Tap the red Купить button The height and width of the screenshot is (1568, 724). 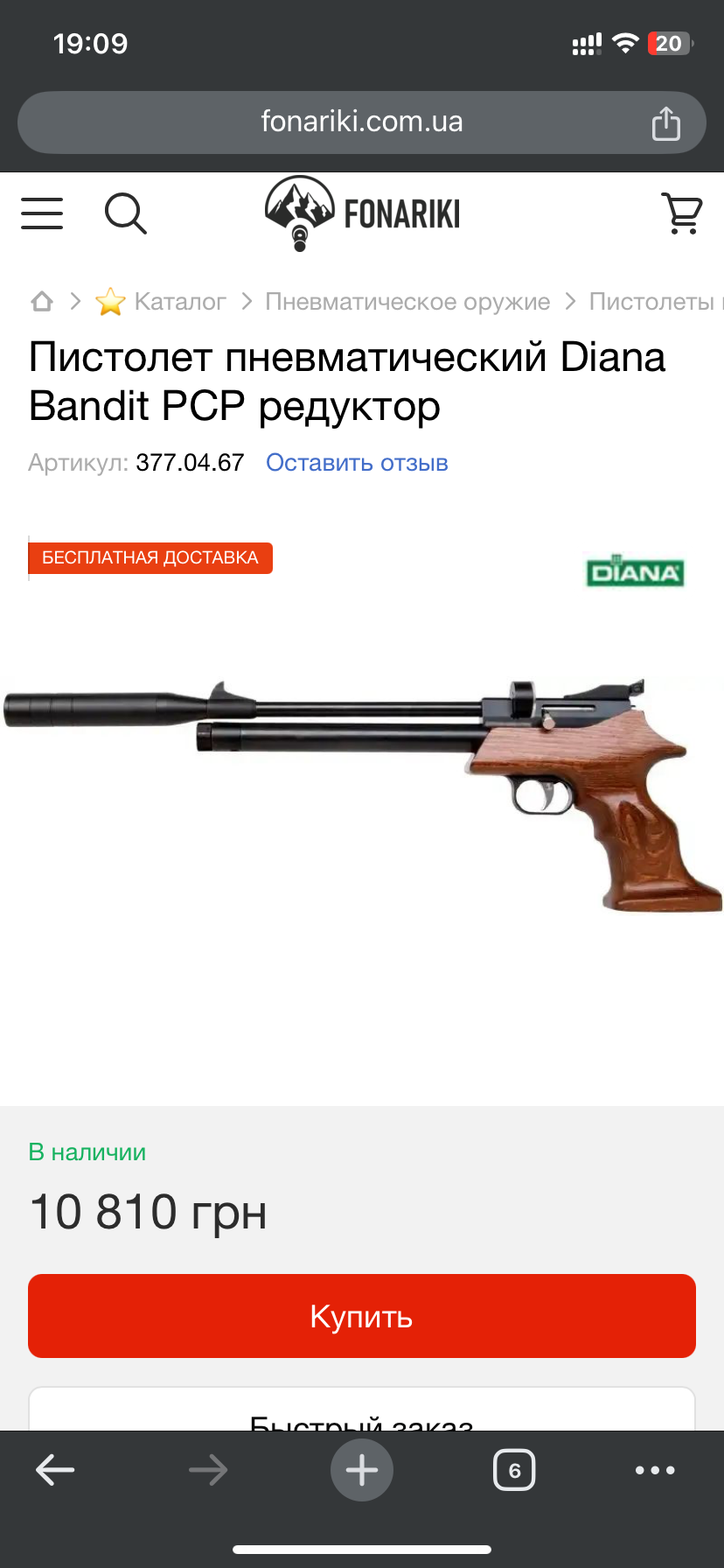(362, 1316)
